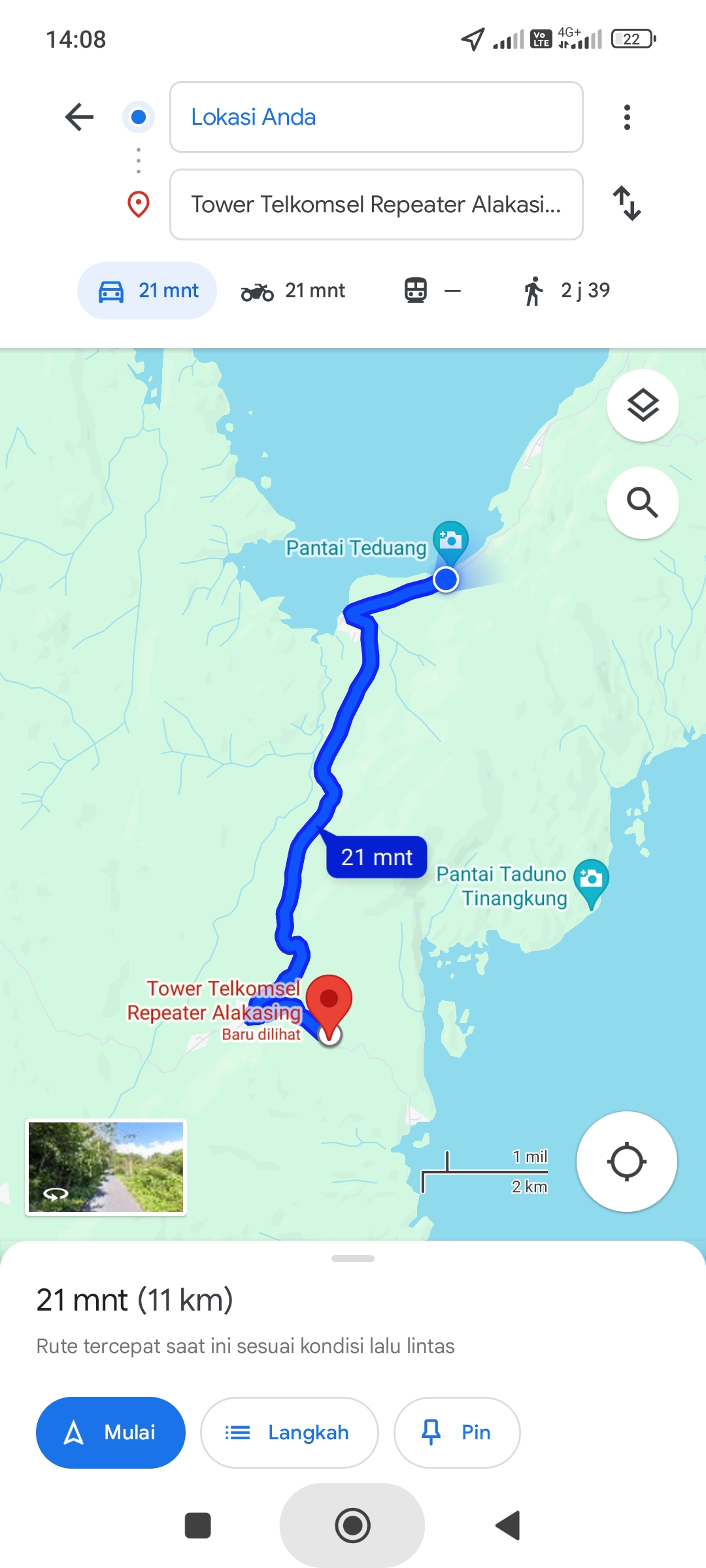The height and width of the screenshot is (1568, 706).
Task: Tap the Pantai Teduang map marker
Action: pyautogui.click(x=450, y=542)
